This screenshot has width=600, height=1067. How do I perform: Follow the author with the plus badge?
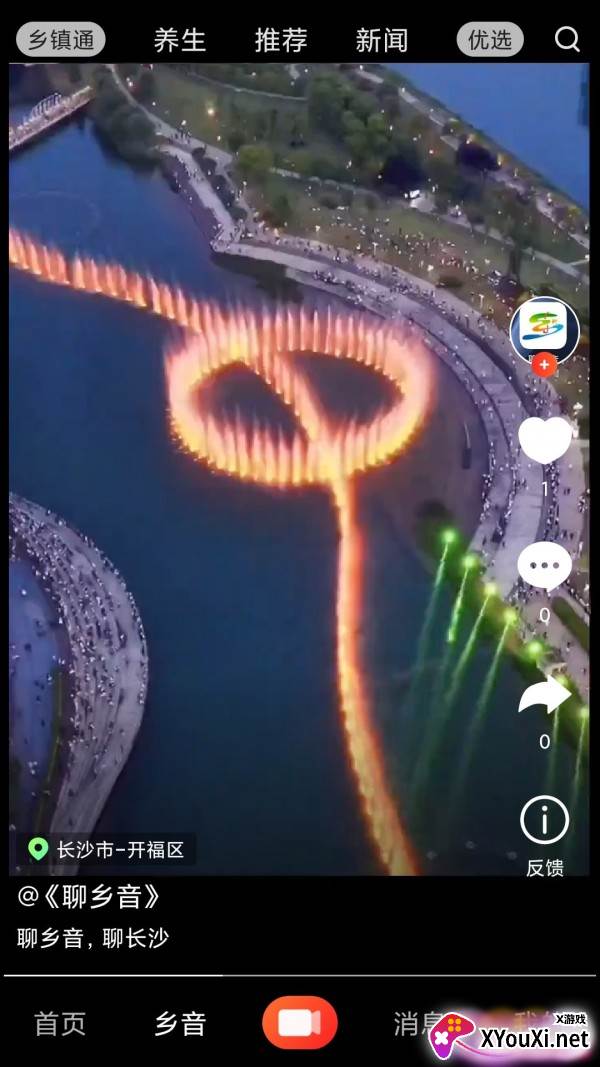[x=544, y=365]
